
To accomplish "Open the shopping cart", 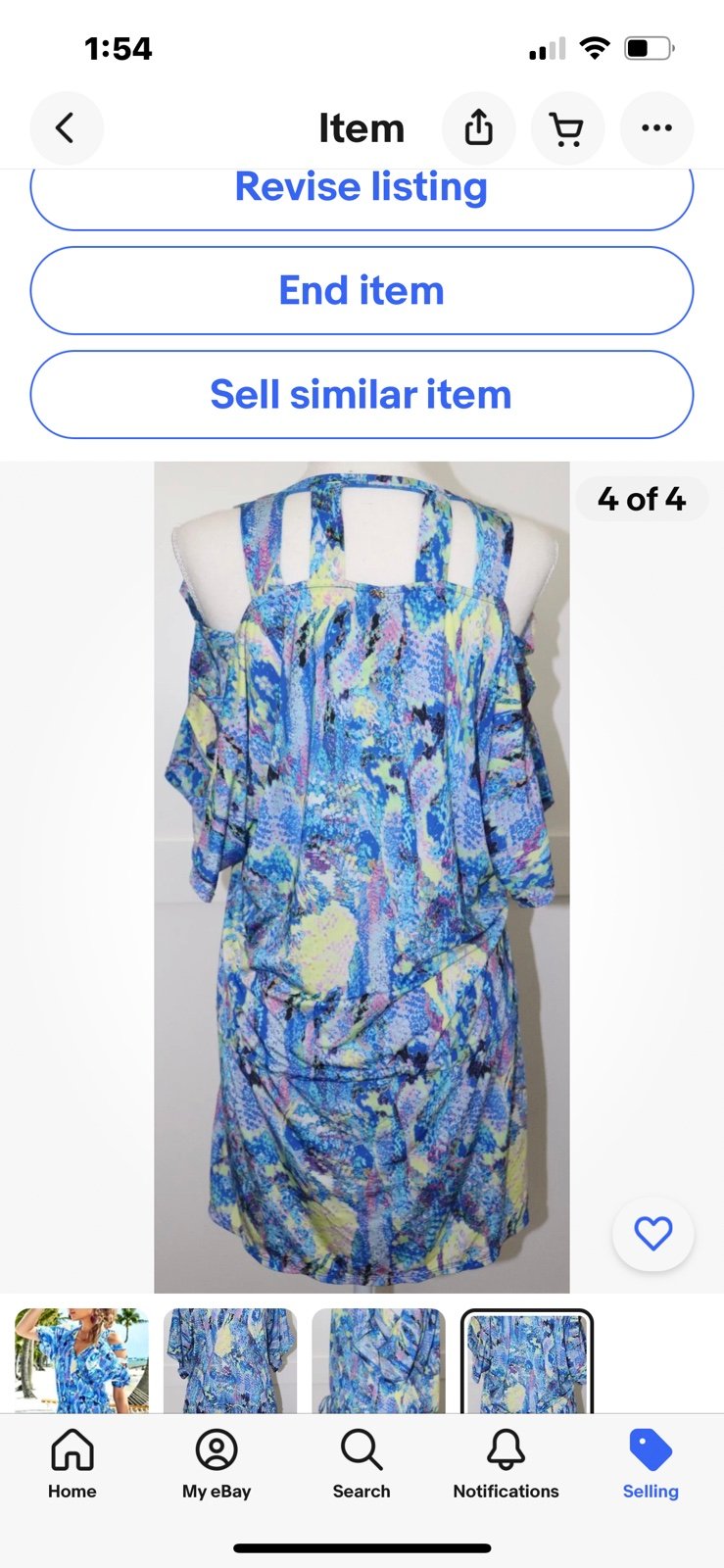I will click(x=567, y=128).
